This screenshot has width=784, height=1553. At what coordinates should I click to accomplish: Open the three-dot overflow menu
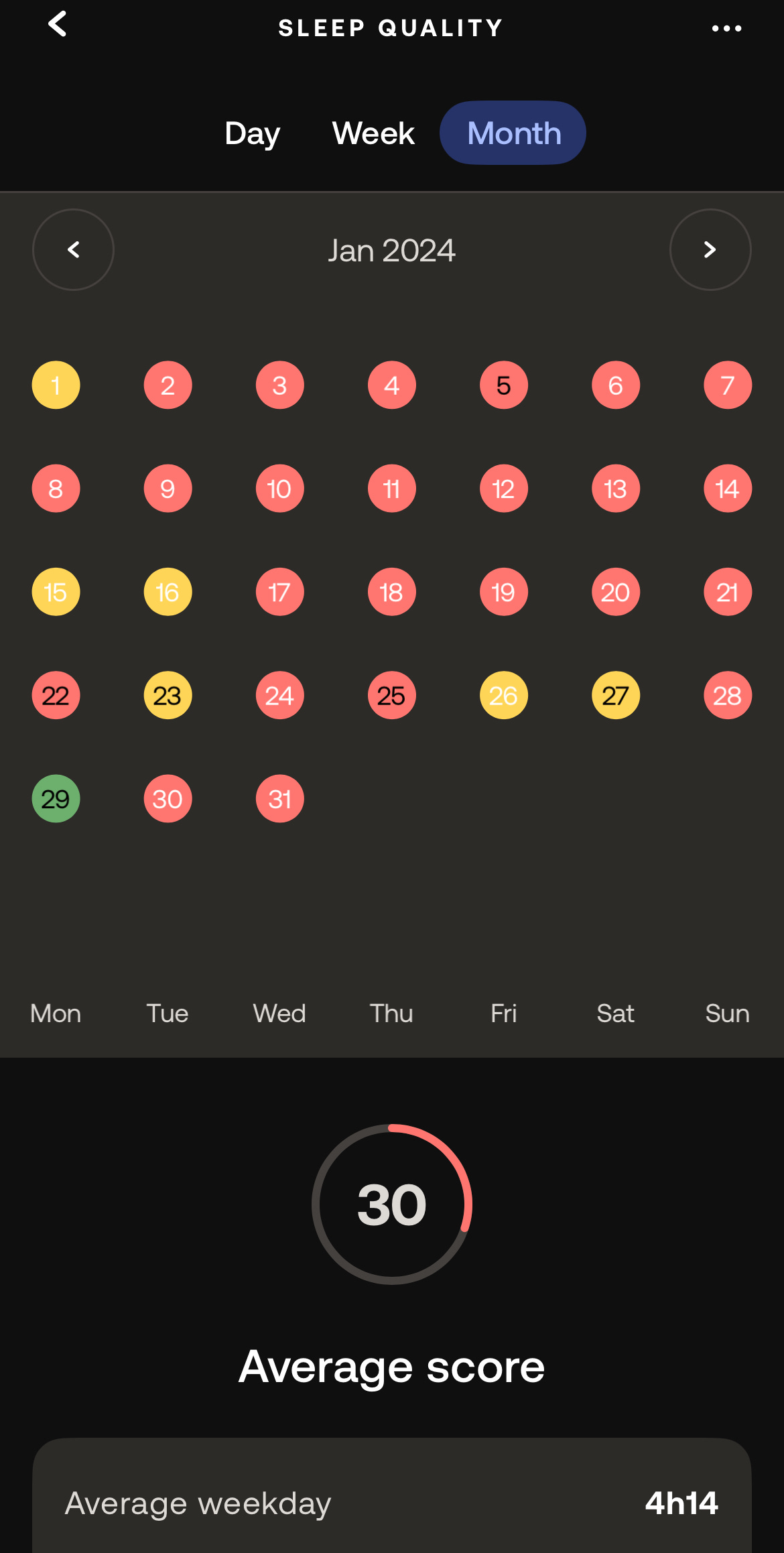tap(726, 28)
